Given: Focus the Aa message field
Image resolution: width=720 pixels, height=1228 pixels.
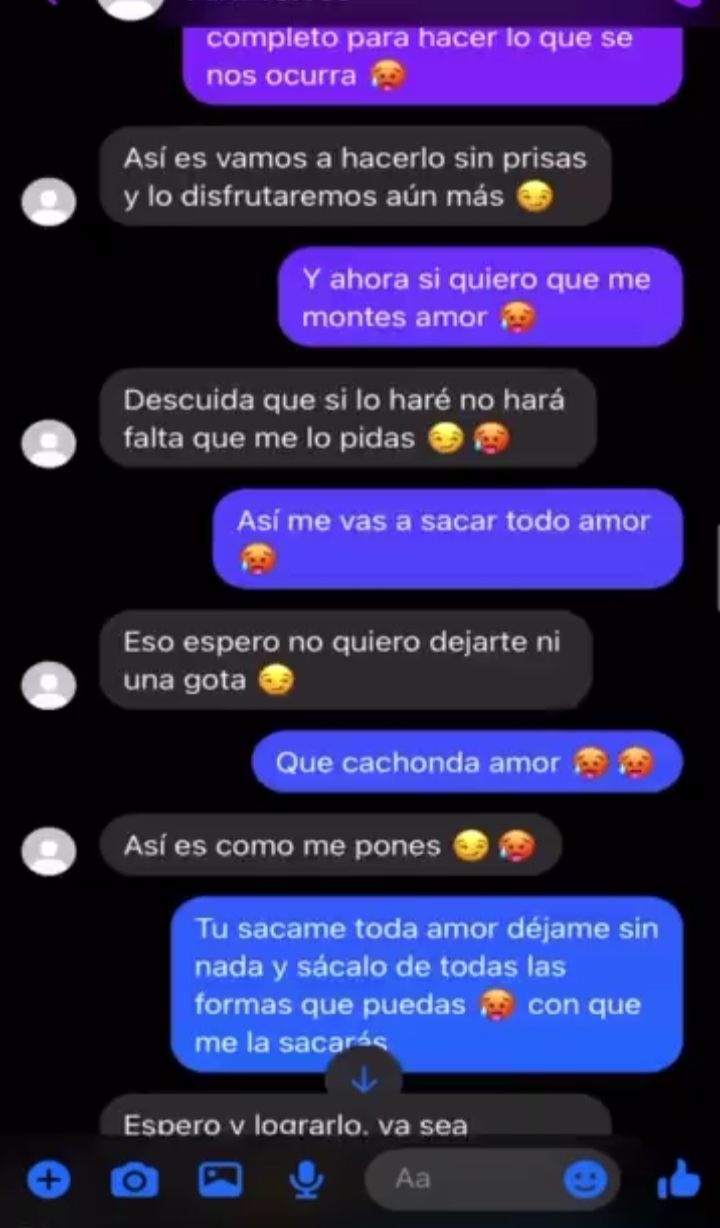Looking at the screenshot, I should click(x=460, y=1180).
